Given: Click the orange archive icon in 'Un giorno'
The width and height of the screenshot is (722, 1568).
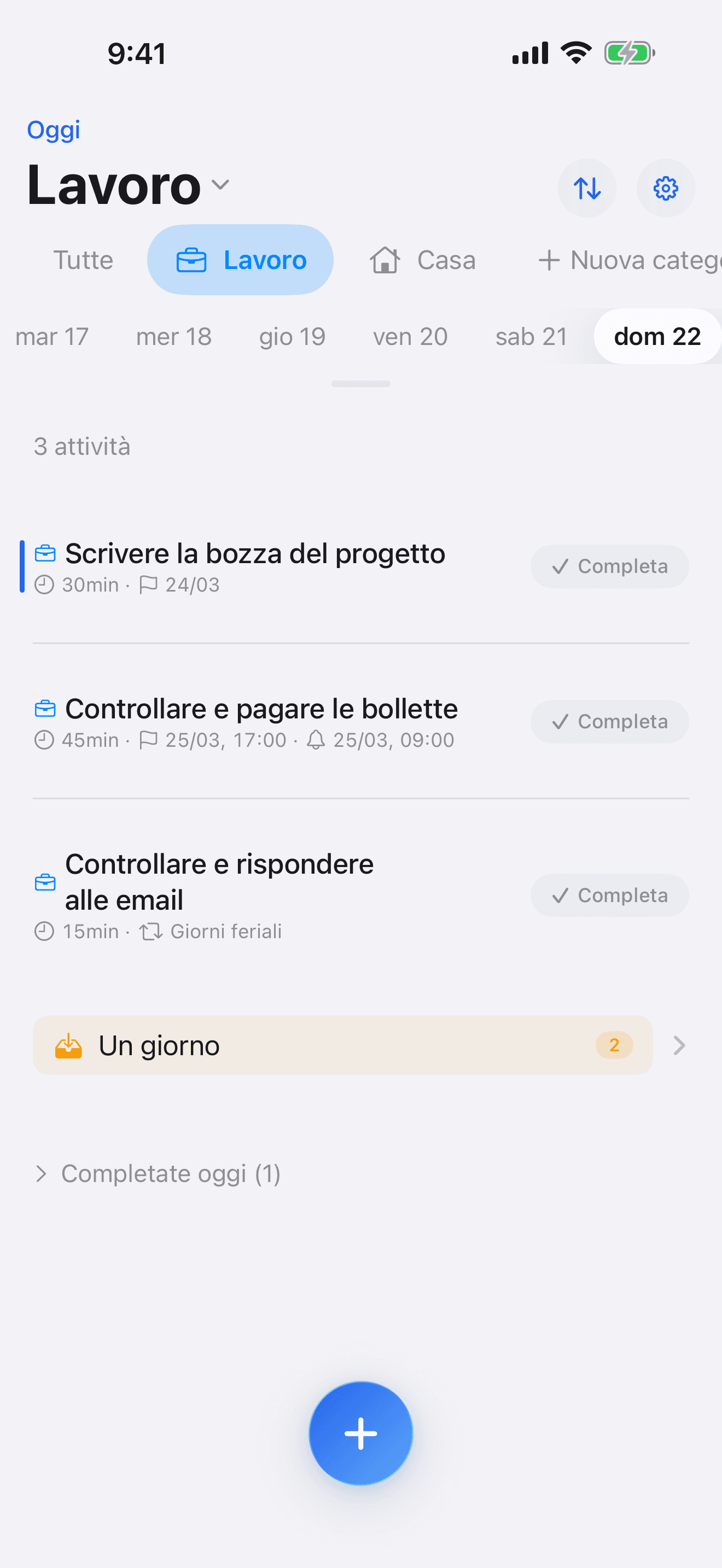Looking at the screenshot, I should pyautogui.click(x=70, y=1045).
